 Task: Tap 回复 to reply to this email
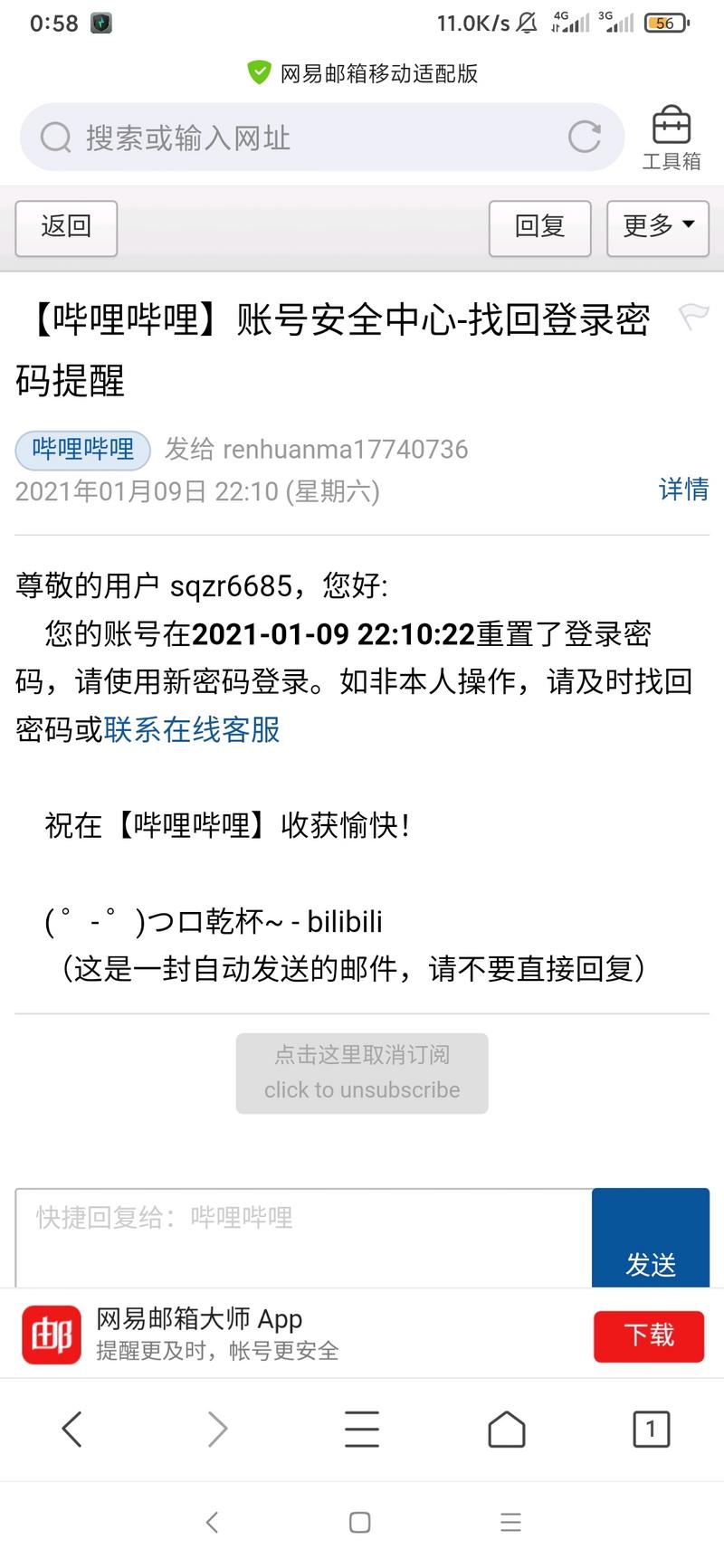point(539,227)
